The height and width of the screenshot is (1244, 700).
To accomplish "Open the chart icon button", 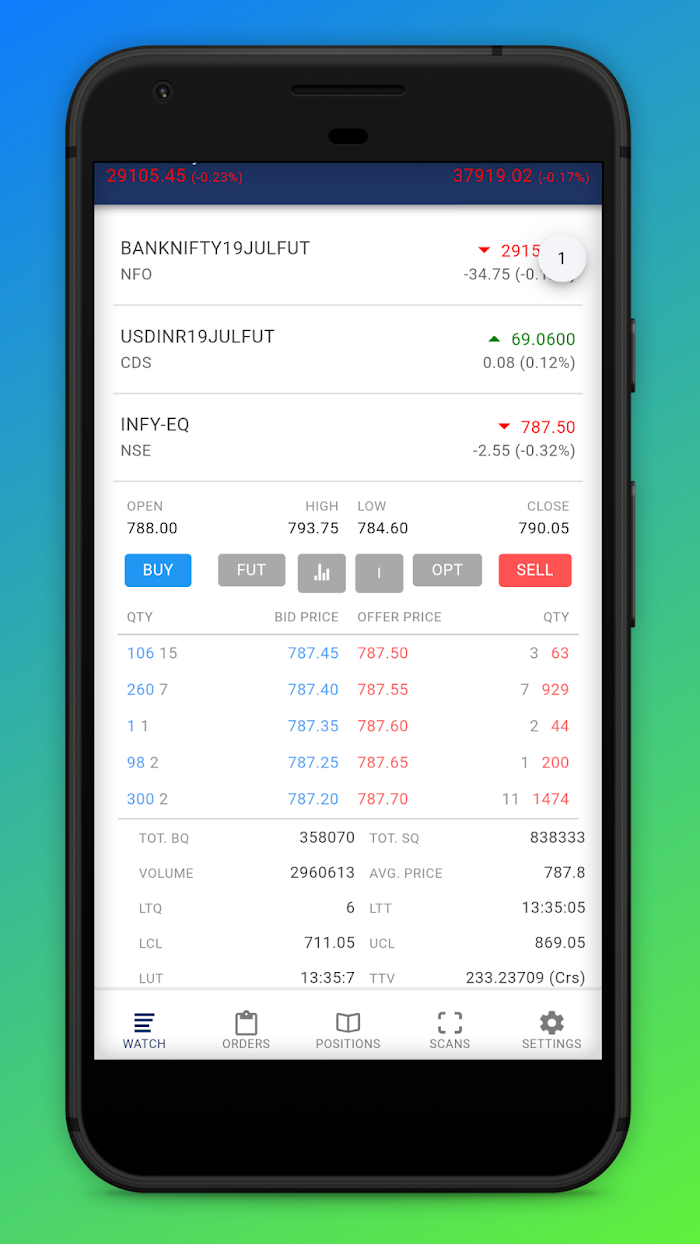I will [x=322, y=573].
